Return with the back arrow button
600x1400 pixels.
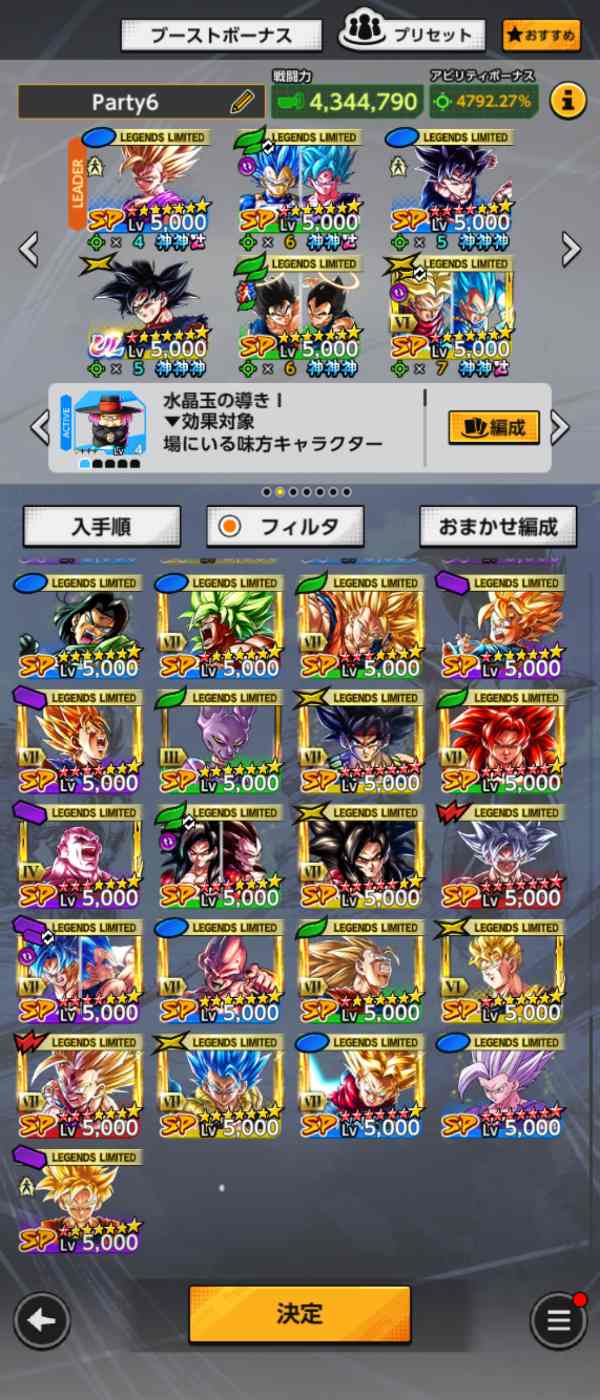41,1320
